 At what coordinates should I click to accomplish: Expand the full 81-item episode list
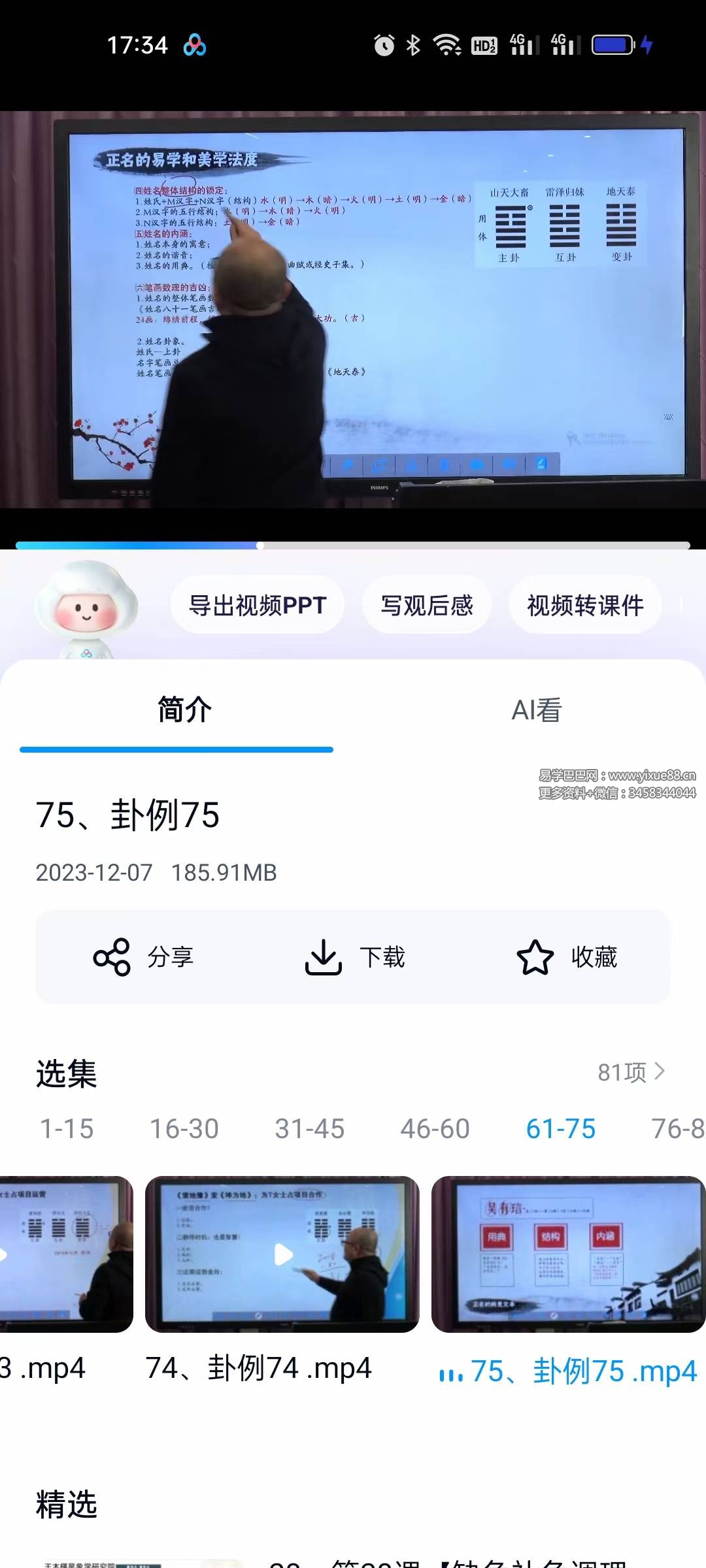coord(631,1071)
